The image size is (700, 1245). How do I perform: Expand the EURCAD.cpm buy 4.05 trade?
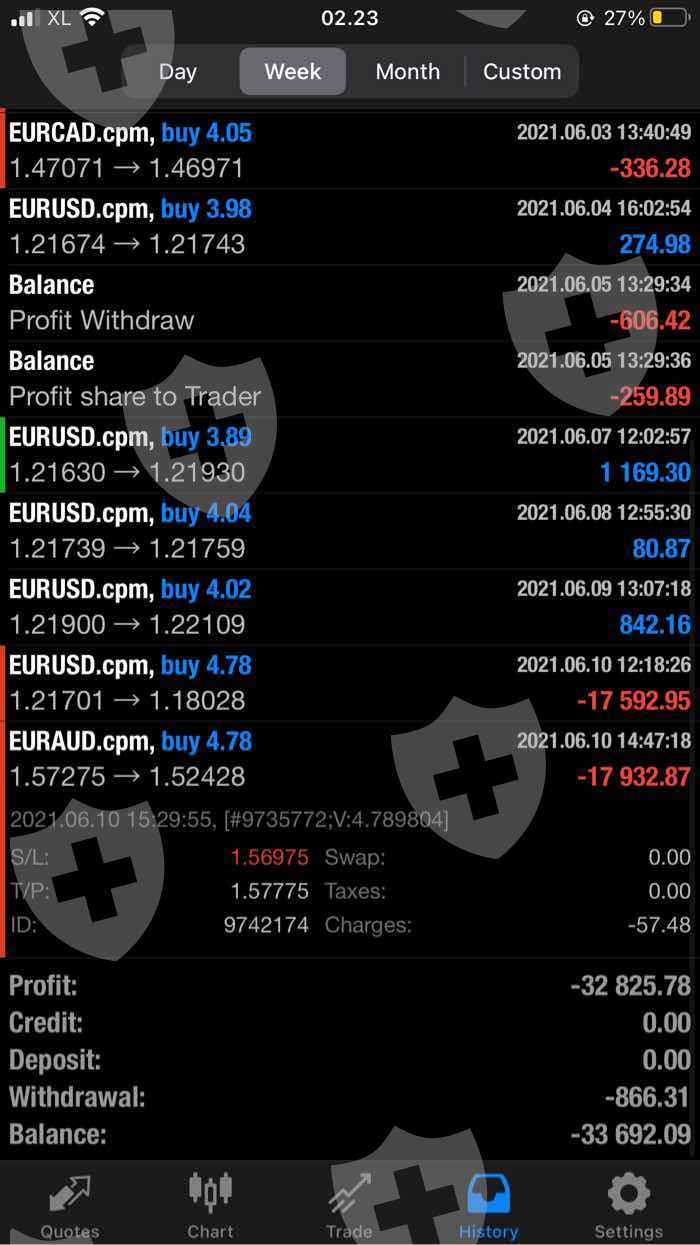coord(350,150)
